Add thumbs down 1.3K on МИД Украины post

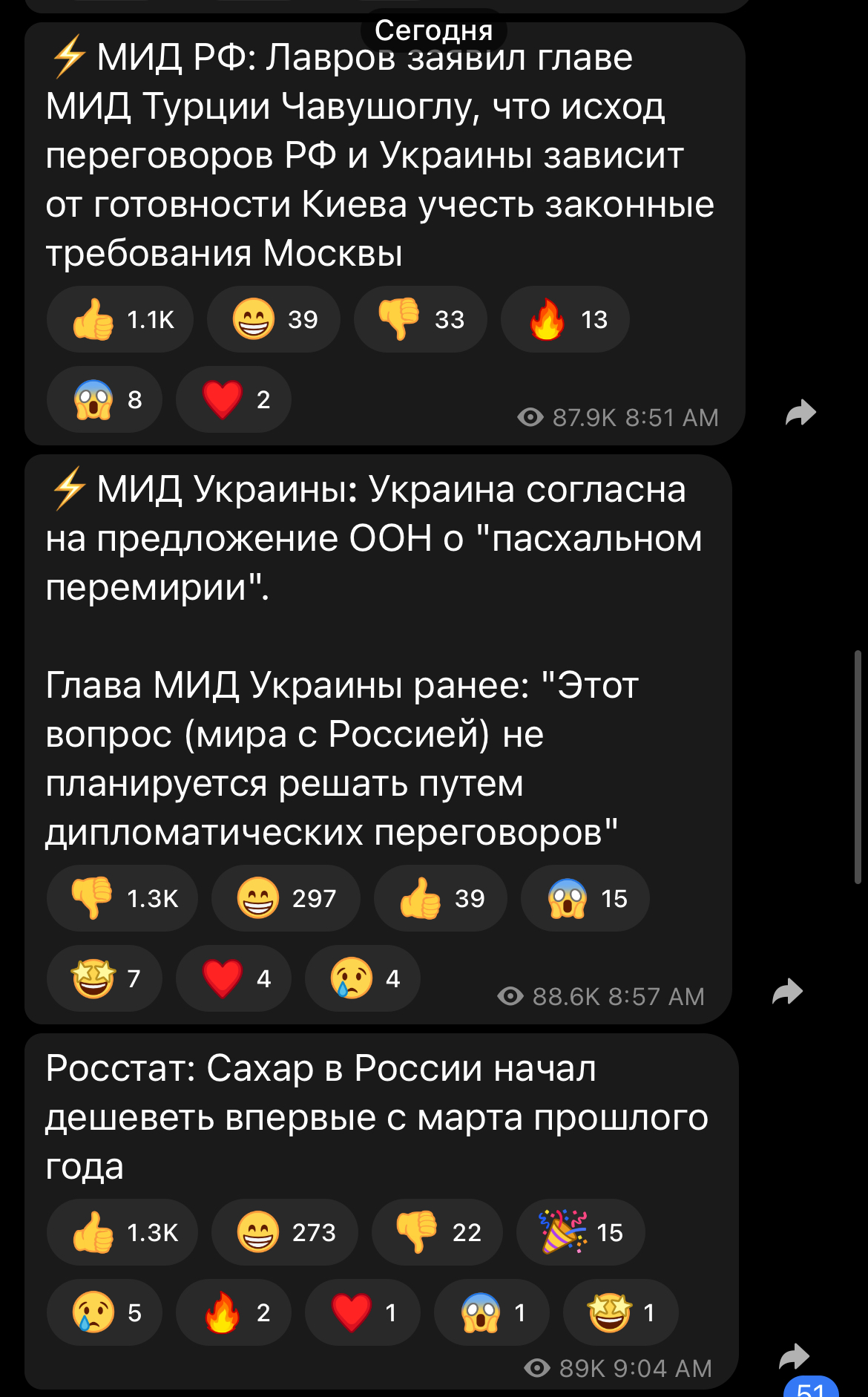pos(122,898)
